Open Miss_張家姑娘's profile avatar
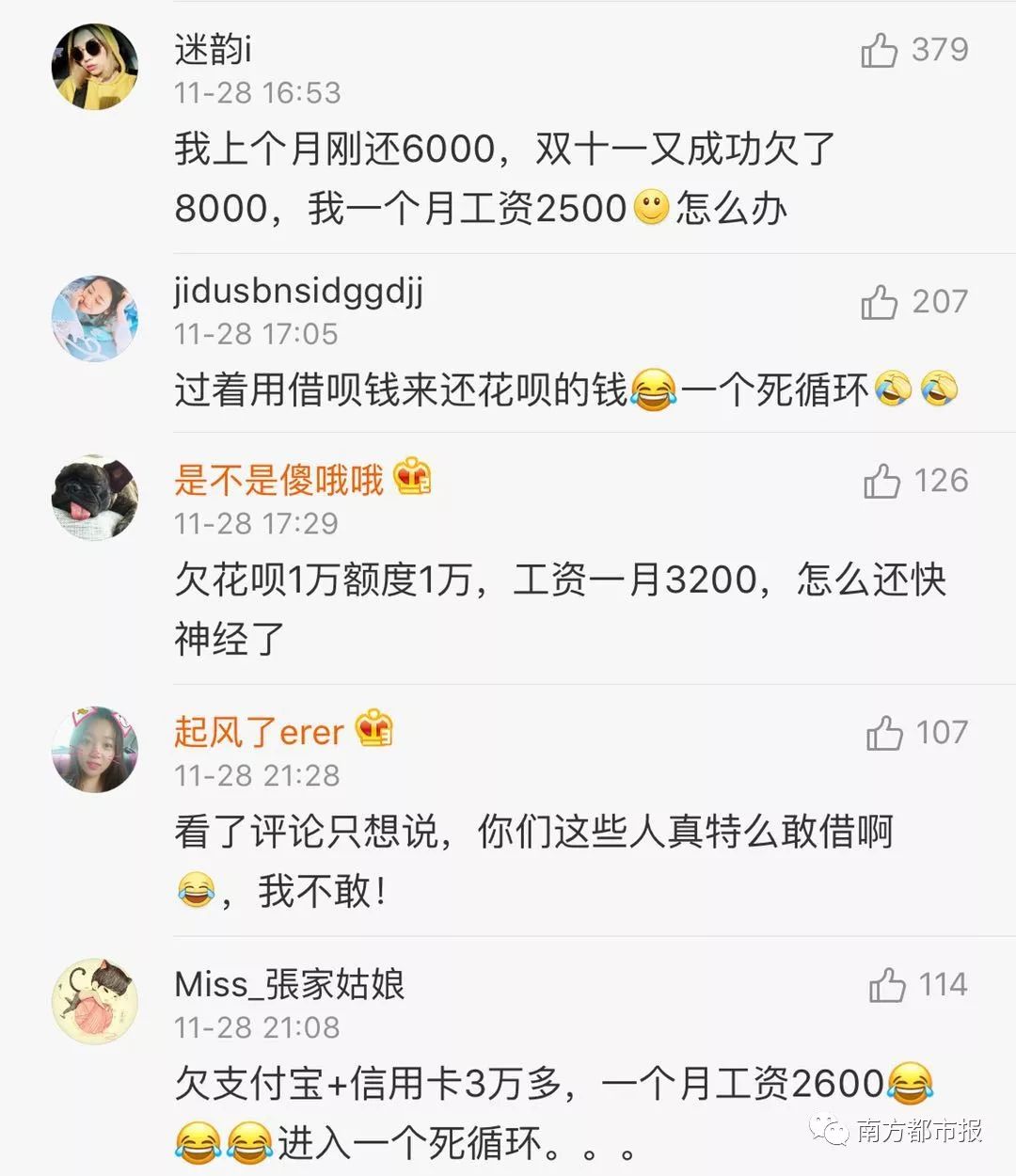1016x1176 pixels. tap(94, 1002)
